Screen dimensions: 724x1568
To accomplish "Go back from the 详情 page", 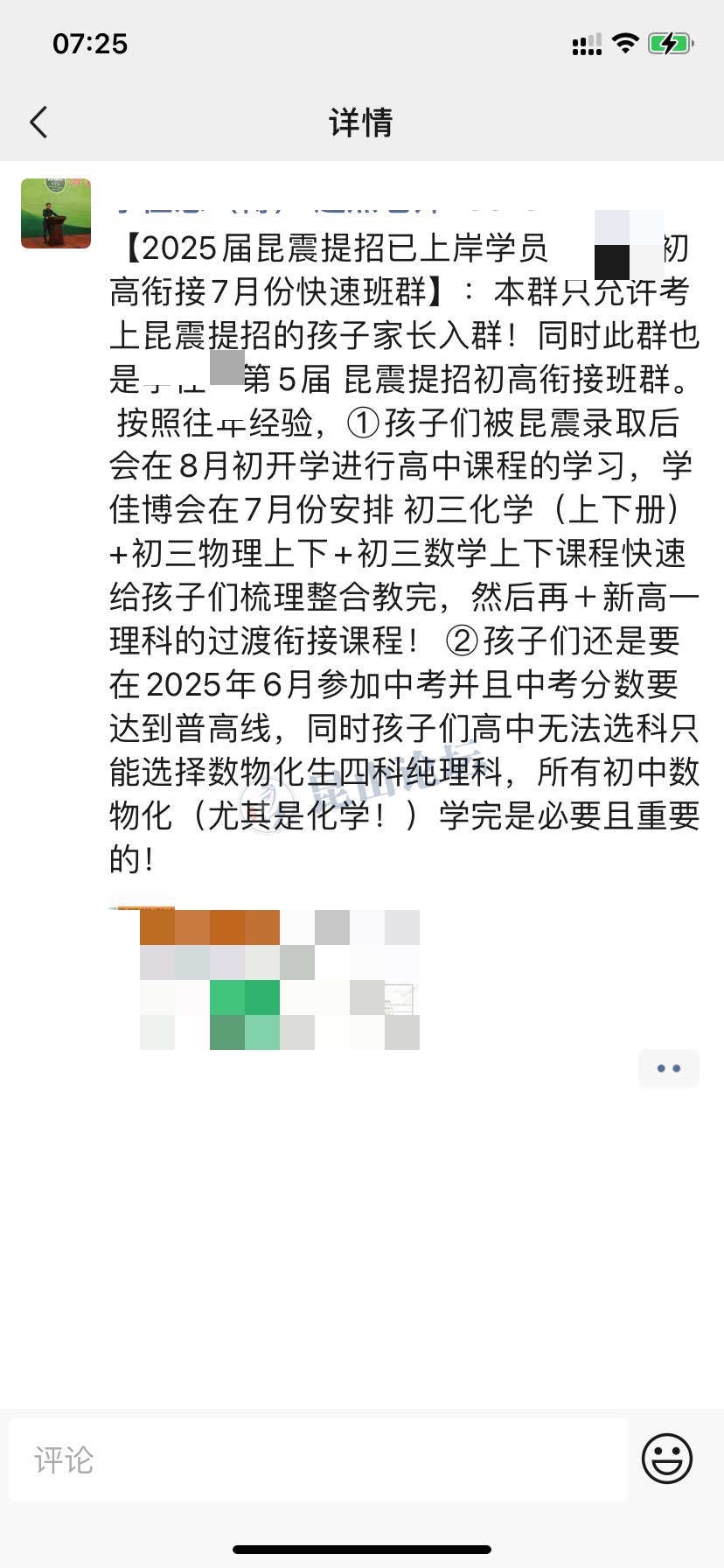I will tap(38, 122).
